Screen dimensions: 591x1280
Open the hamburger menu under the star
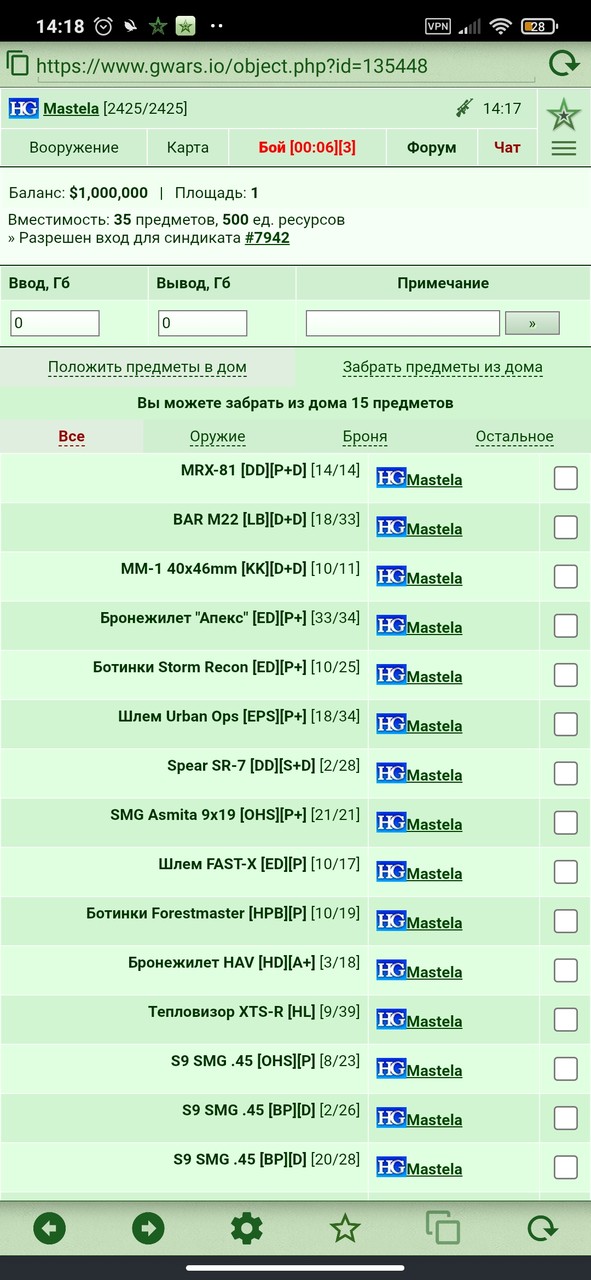coord(564,148)
